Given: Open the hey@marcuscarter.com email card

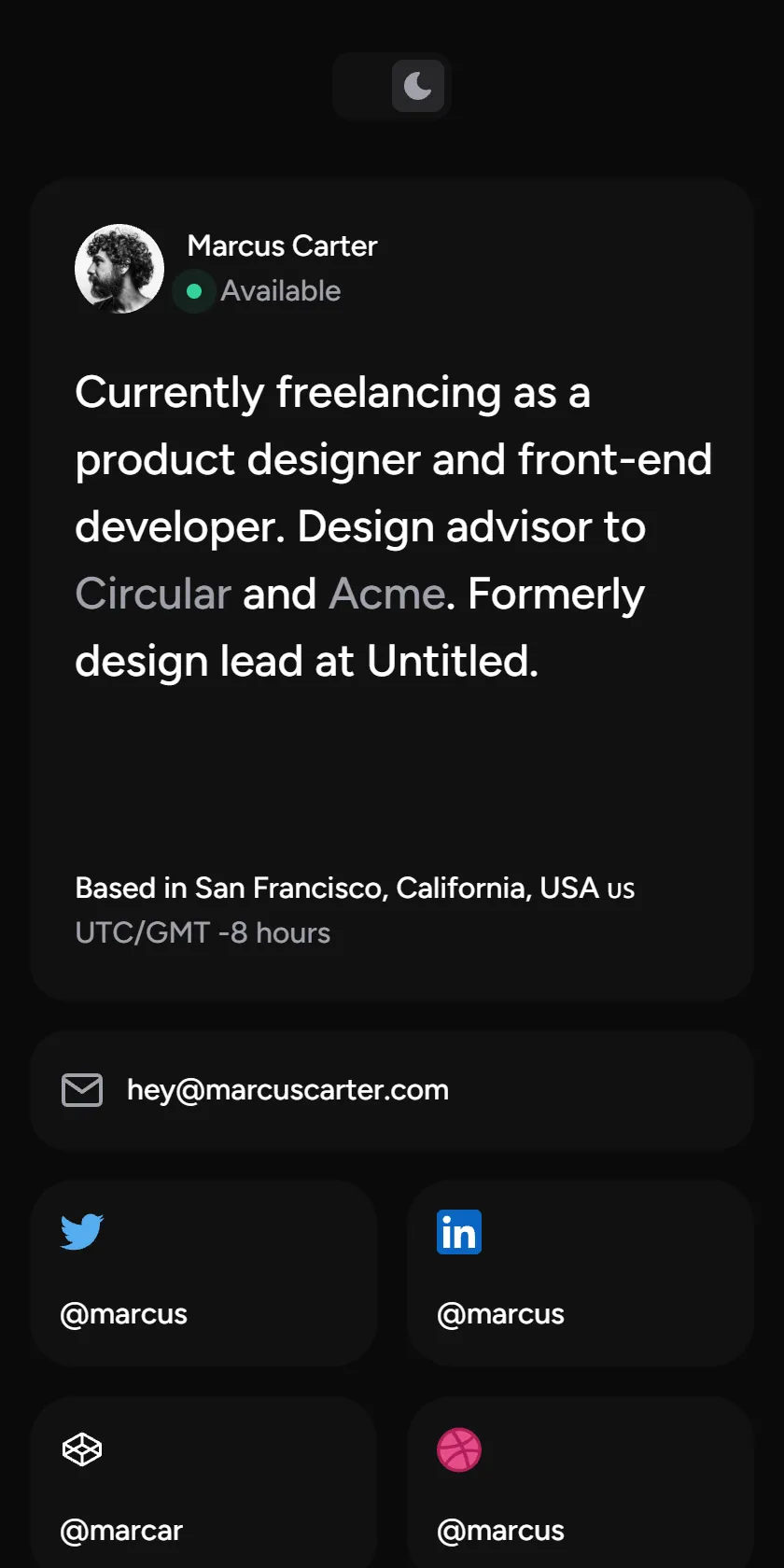Looking at the screenshot, I should click(x=392, y=1090).
